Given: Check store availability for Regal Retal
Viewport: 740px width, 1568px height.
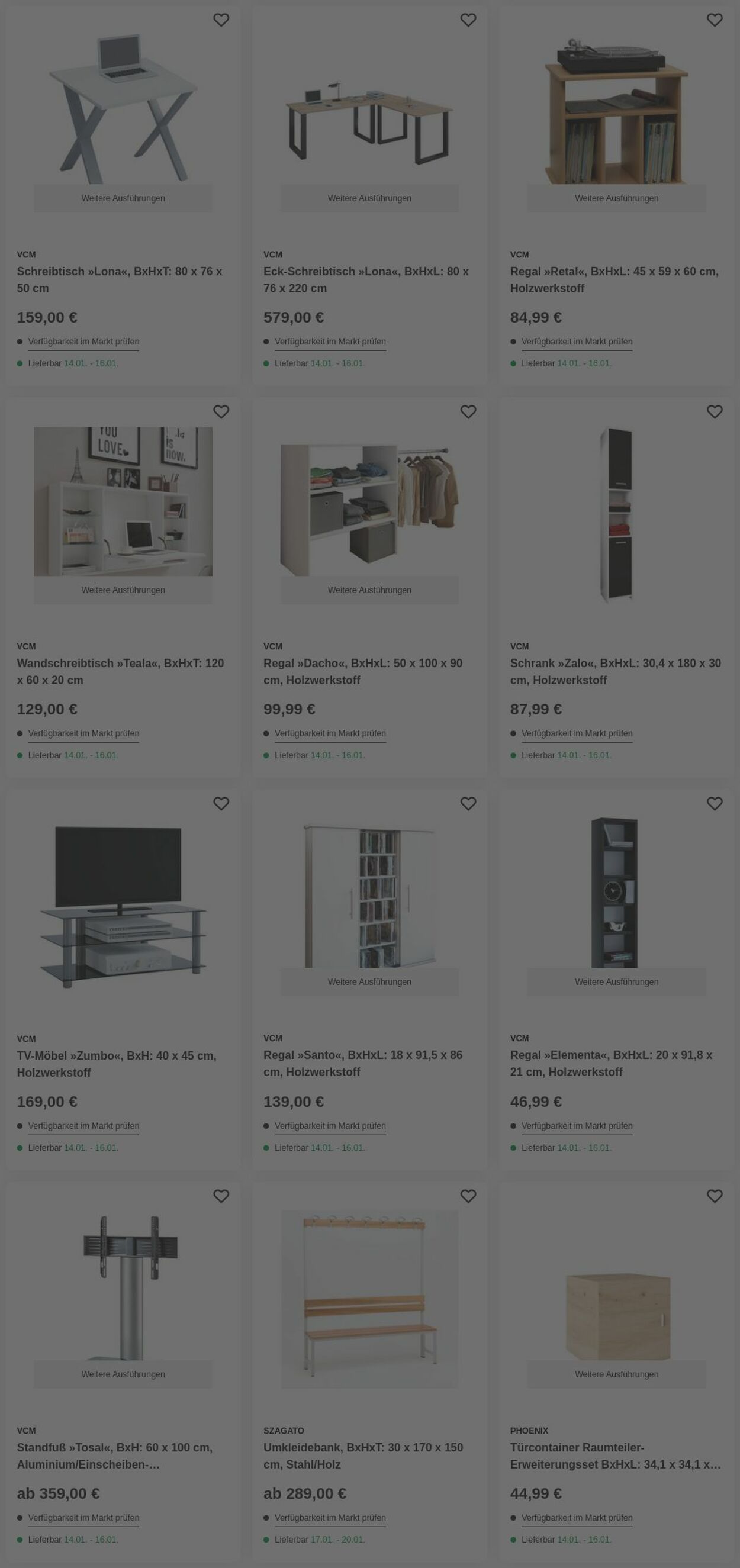Looking at the screenshot, I should [x=576, y=342].
